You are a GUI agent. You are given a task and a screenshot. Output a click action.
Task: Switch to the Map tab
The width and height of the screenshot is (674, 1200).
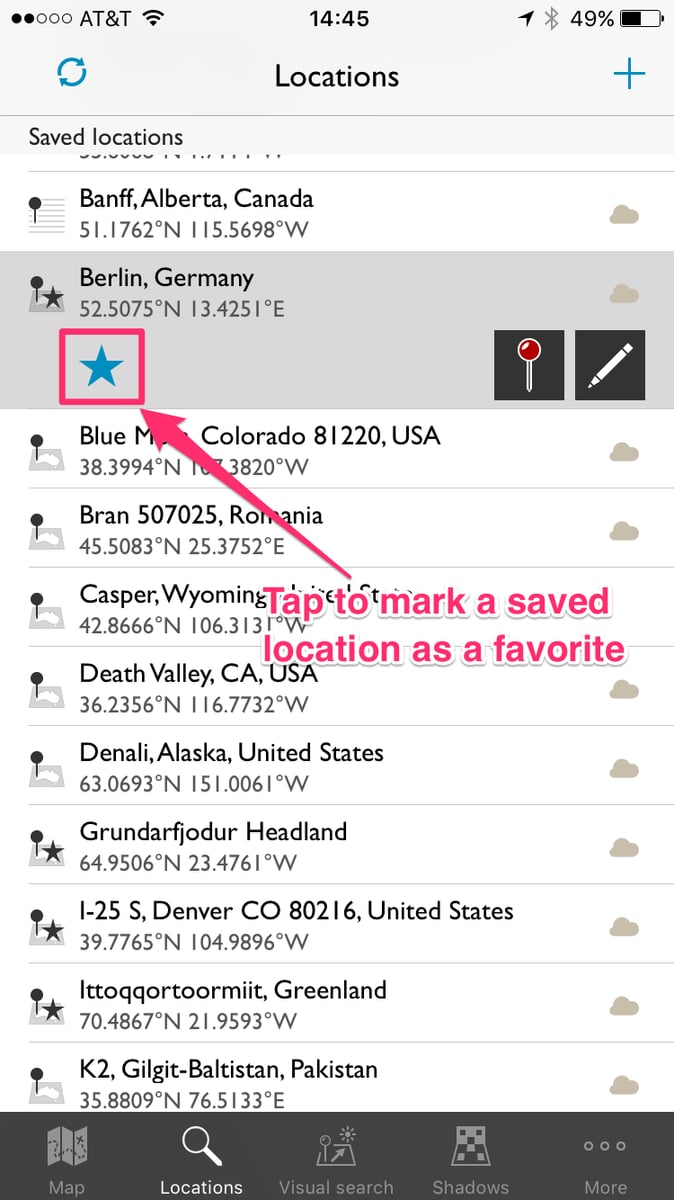67,1158
